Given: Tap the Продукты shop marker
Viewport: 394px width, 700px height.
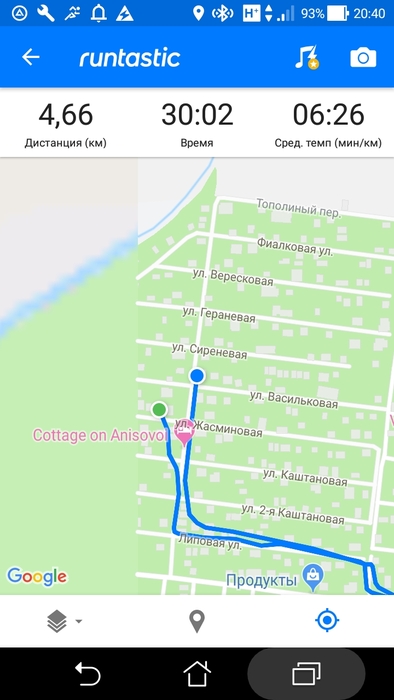Looking at the screenshot, I should 313,578.
